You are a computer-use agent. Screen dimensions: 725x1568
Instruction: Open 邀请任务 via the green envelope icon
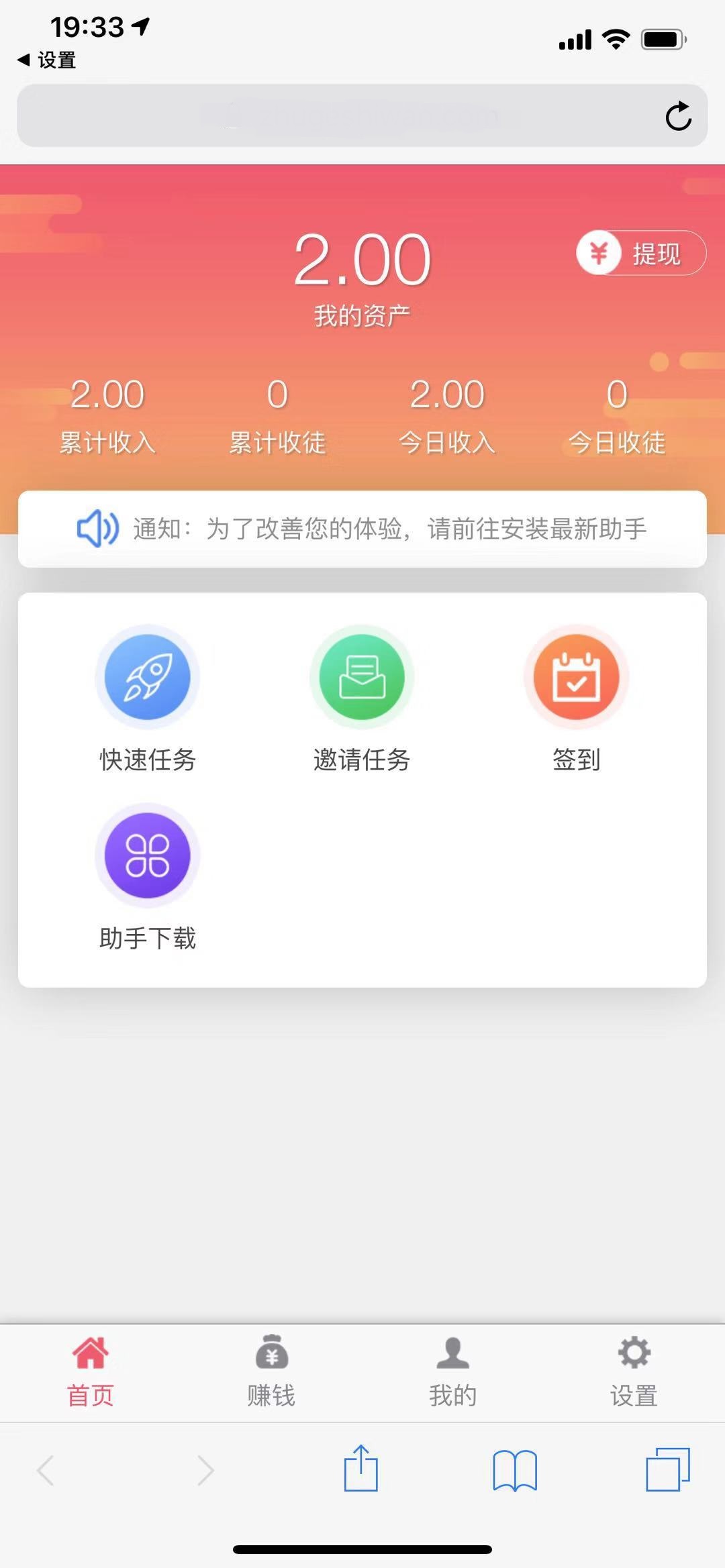tap(361, 677)
